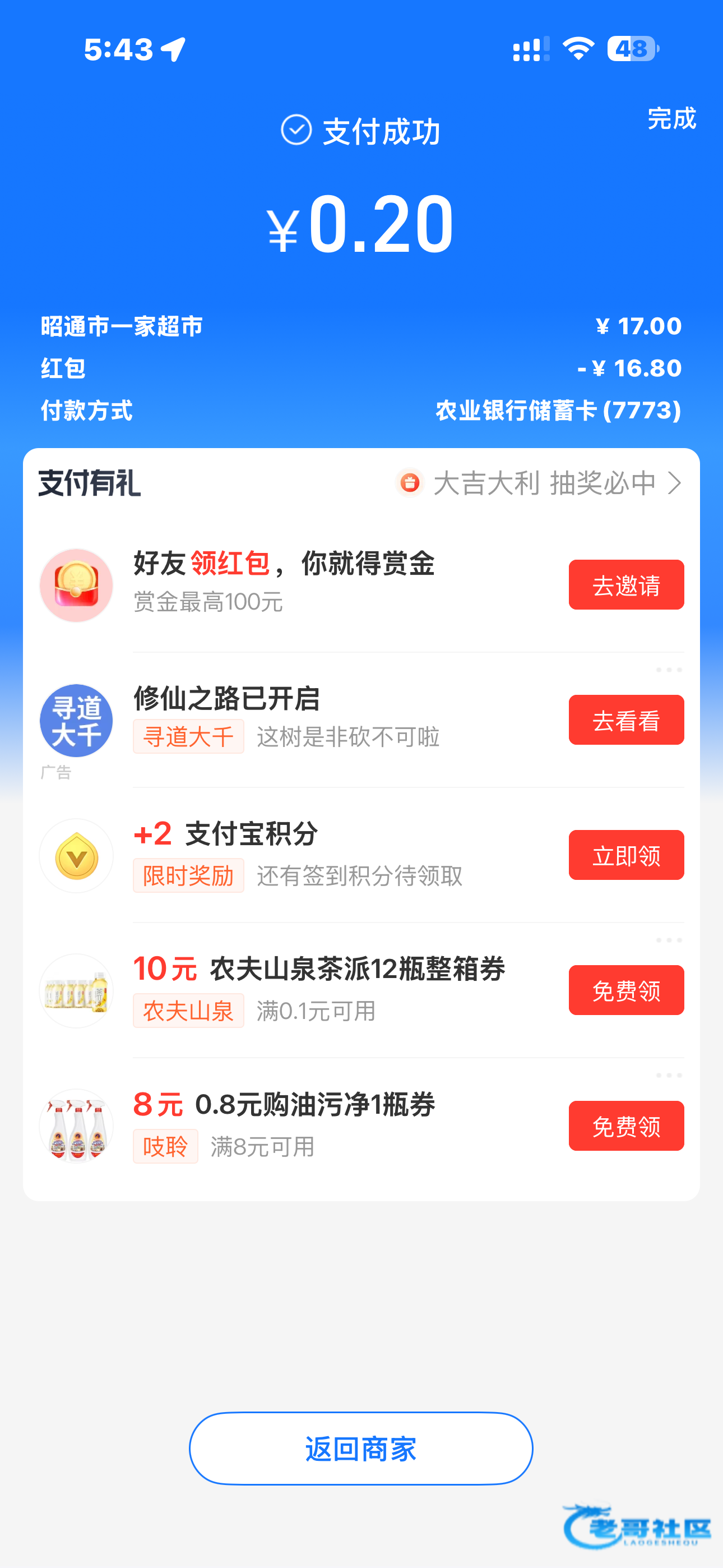This screenshot has width=723, height=1568.
Task: Open more options on the 农夫山泉 offer
Action: 668,940
